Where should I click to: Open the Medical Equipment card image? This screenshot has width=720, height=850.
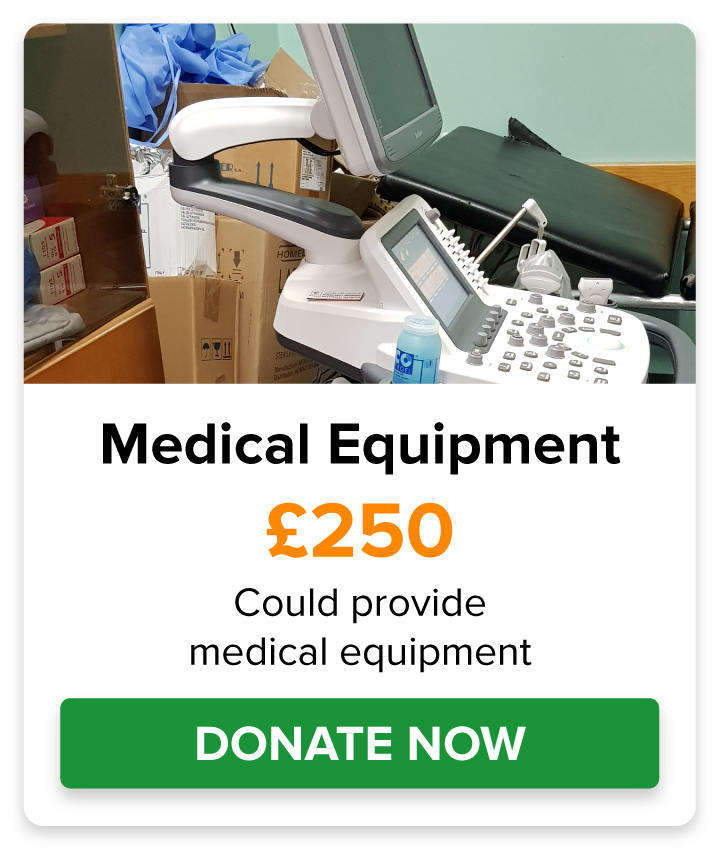(359, 204)
